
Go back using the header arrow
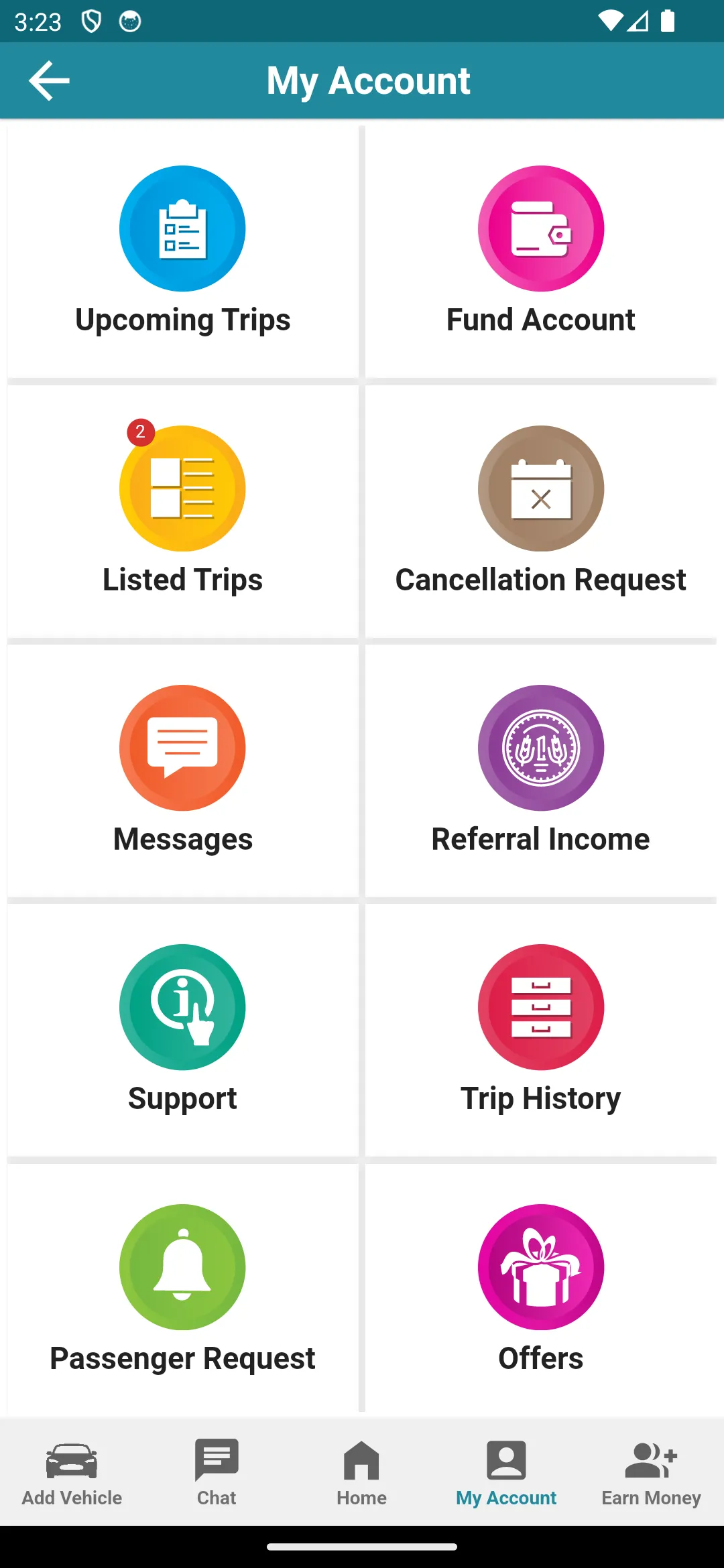coord(49,80)
